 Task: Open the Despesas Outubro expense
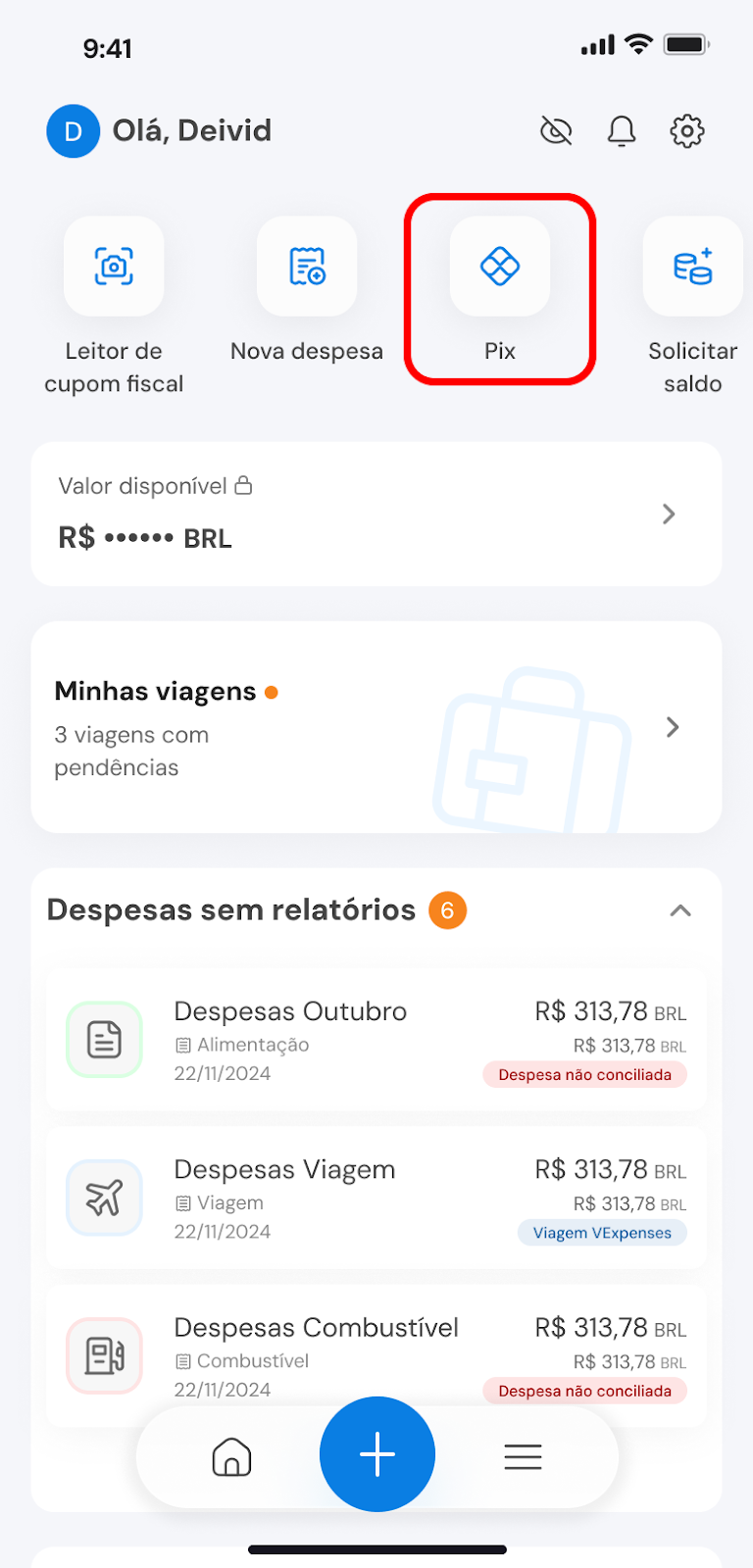coord(376,1041)
